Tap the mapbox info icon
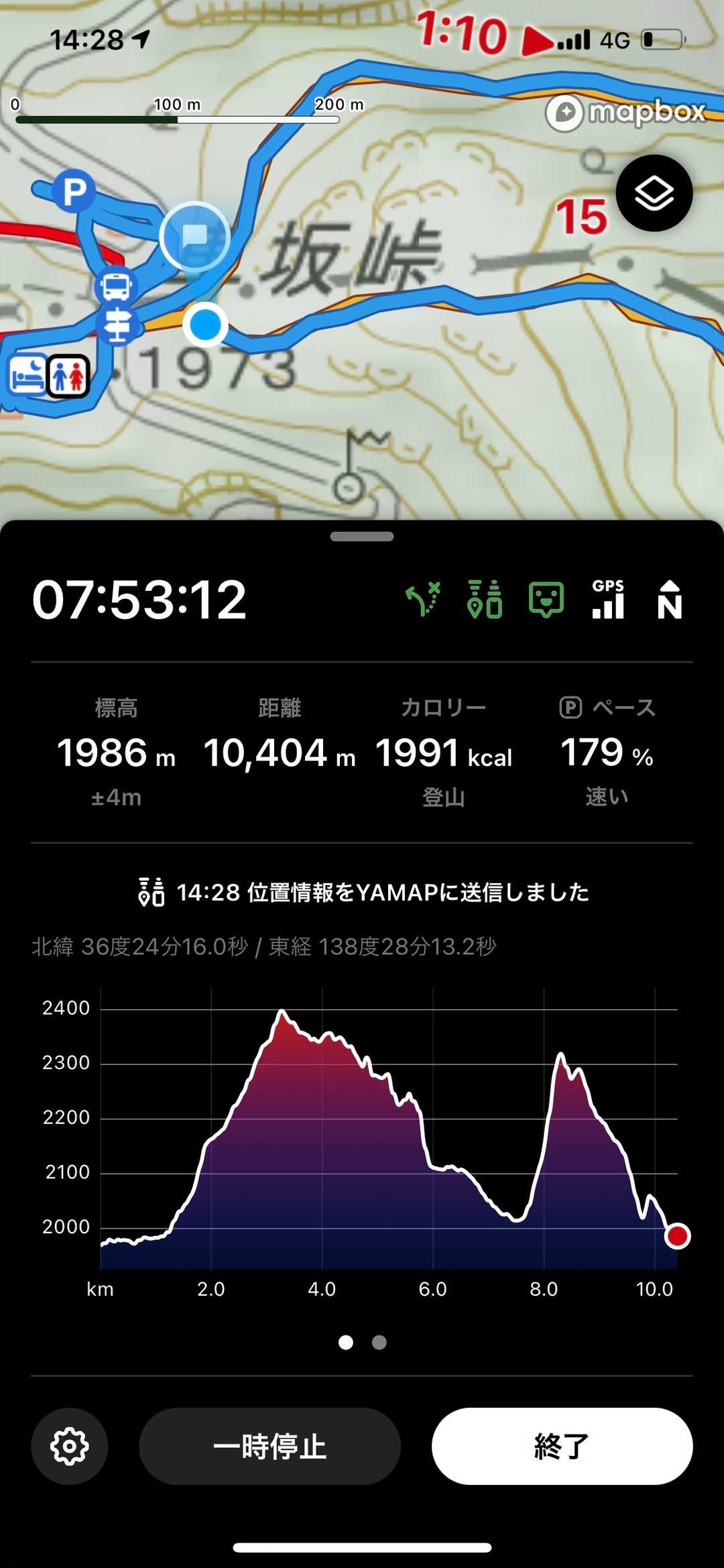 tap(564, 113)
